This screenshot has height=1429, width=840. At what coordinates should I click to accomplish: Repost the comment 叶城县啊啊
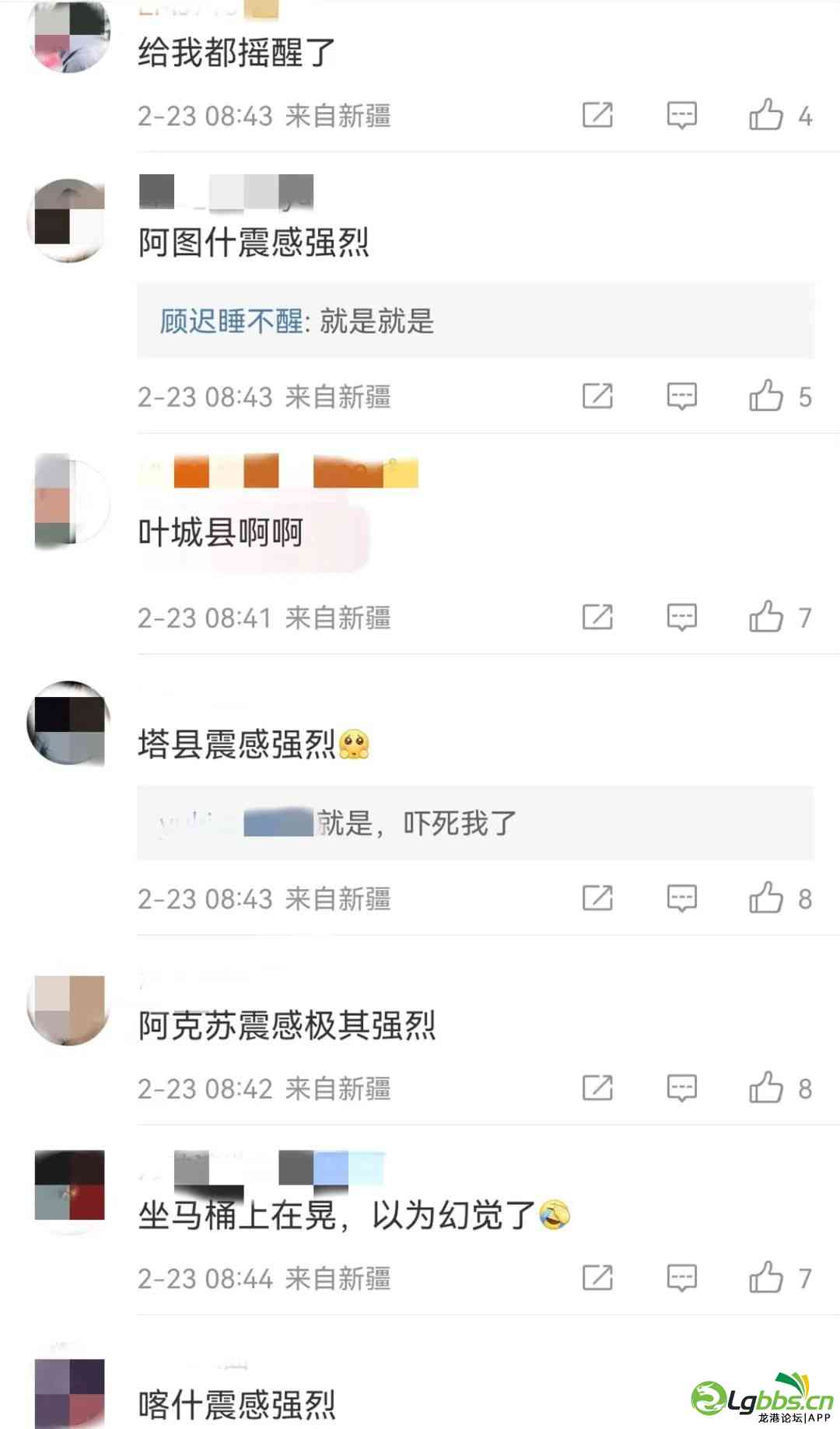tap(597, 617)
